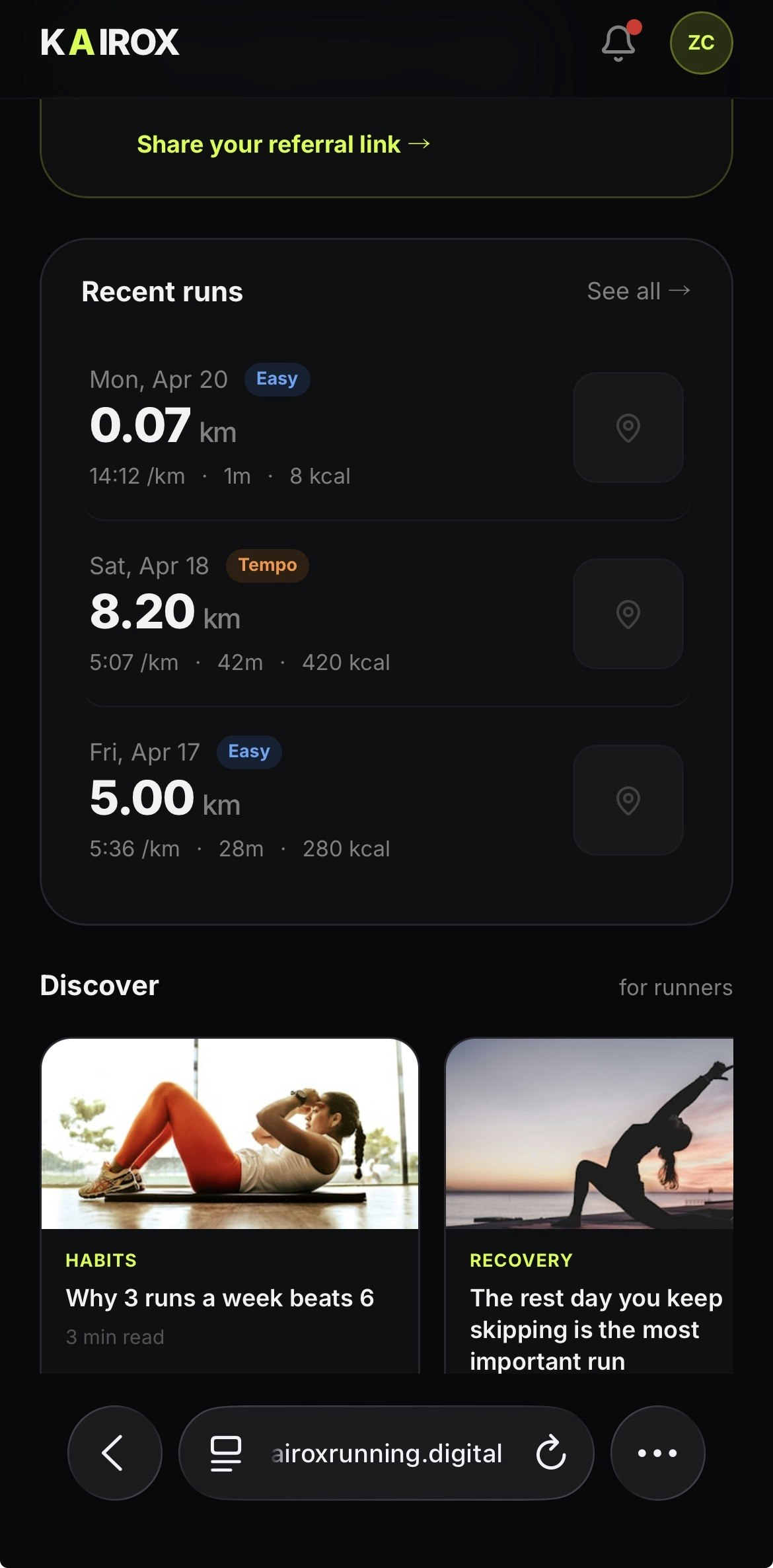773x1568 pixels.
Task: Open the map for Saturday's 8.20 km tempo run
Action: pyautogui.click(x=628, y=615)
